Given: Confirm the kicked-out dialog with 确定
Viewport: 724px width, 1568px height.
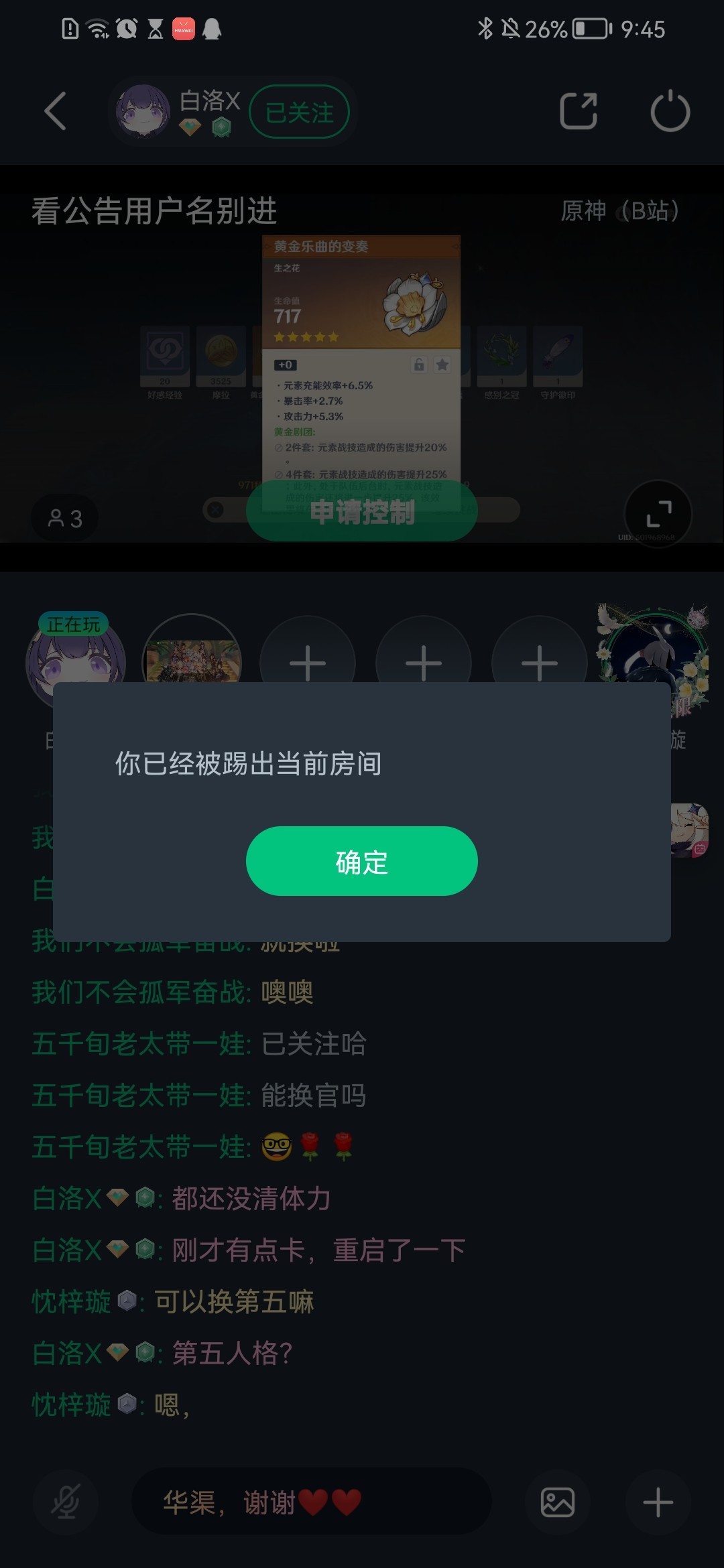Looking at the screenshot, I should tap(361, 862).
